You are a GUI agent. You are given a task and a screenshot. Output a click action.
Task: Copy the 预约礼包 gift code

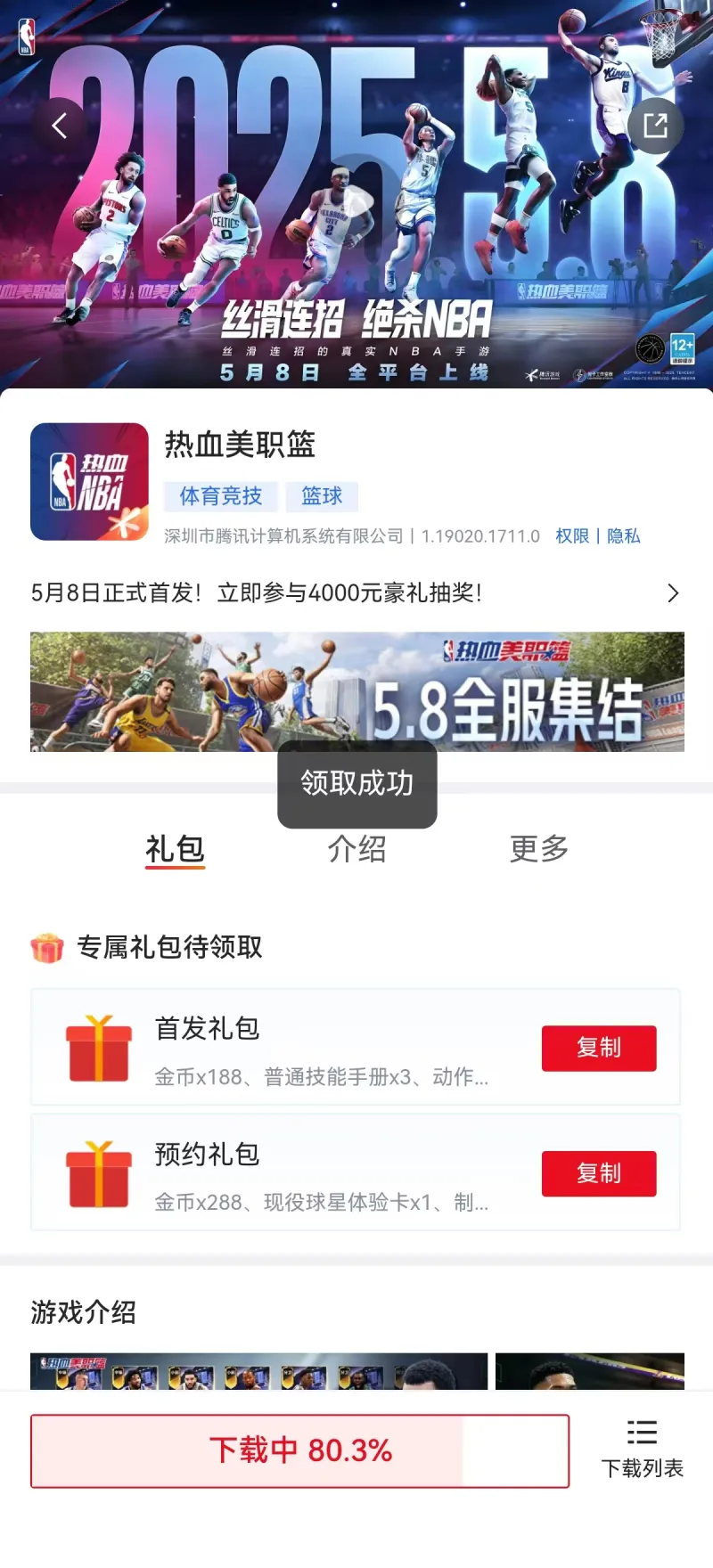coord(598,1173)
